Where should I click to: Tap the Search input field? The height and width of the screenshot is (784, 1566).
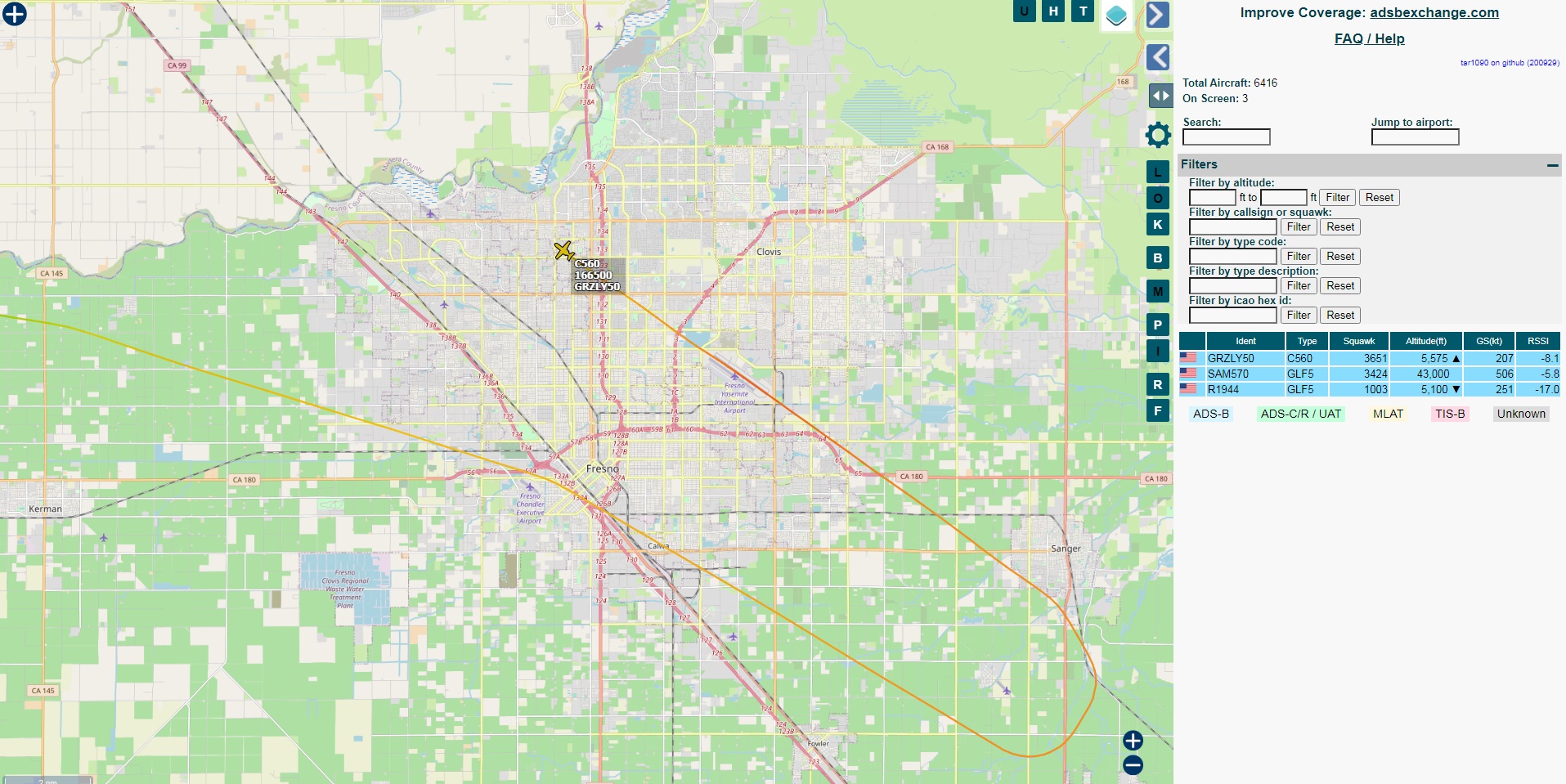pos(1226,137)
